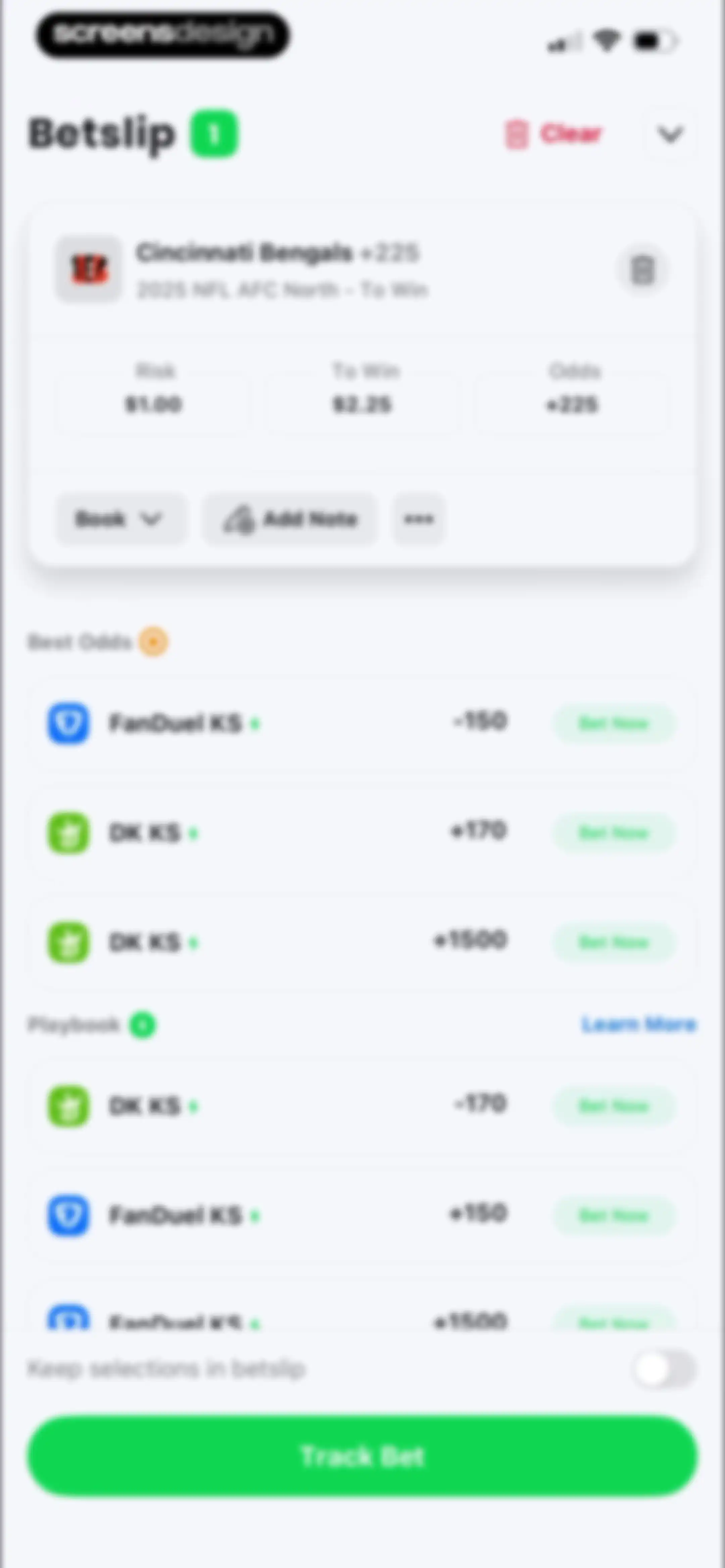Screen dimensions: 725x1568
Task: Bet now at DK KS +1500
Action: tap(614, 942)
